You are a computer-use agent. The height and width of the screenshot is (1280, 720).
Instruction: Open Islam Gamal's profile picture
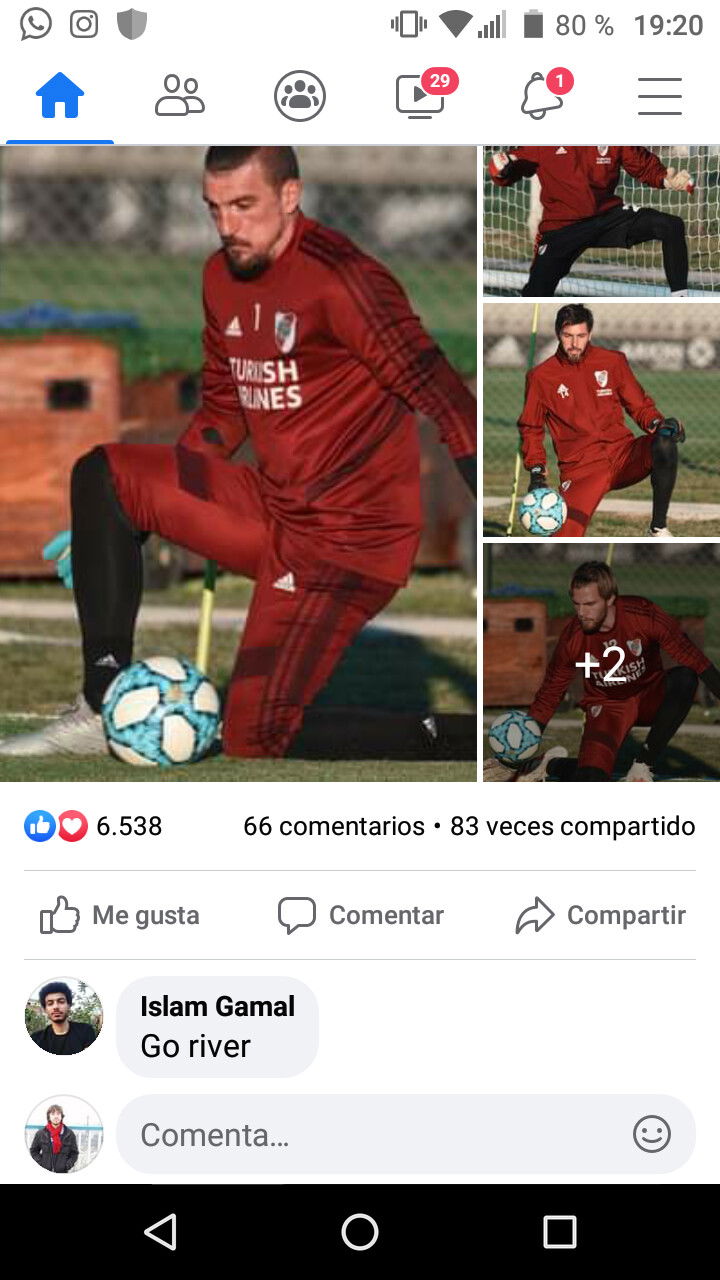point(64,1016)
